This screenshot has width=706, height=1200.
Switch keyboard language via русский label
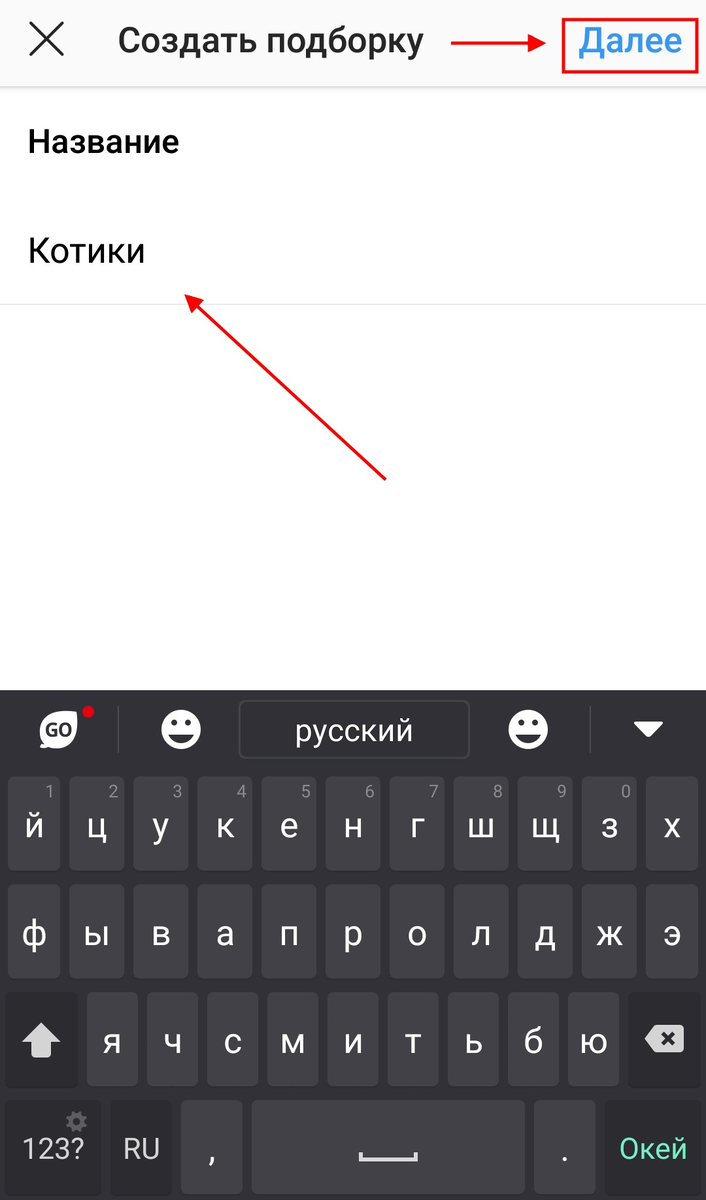(354, 730)
